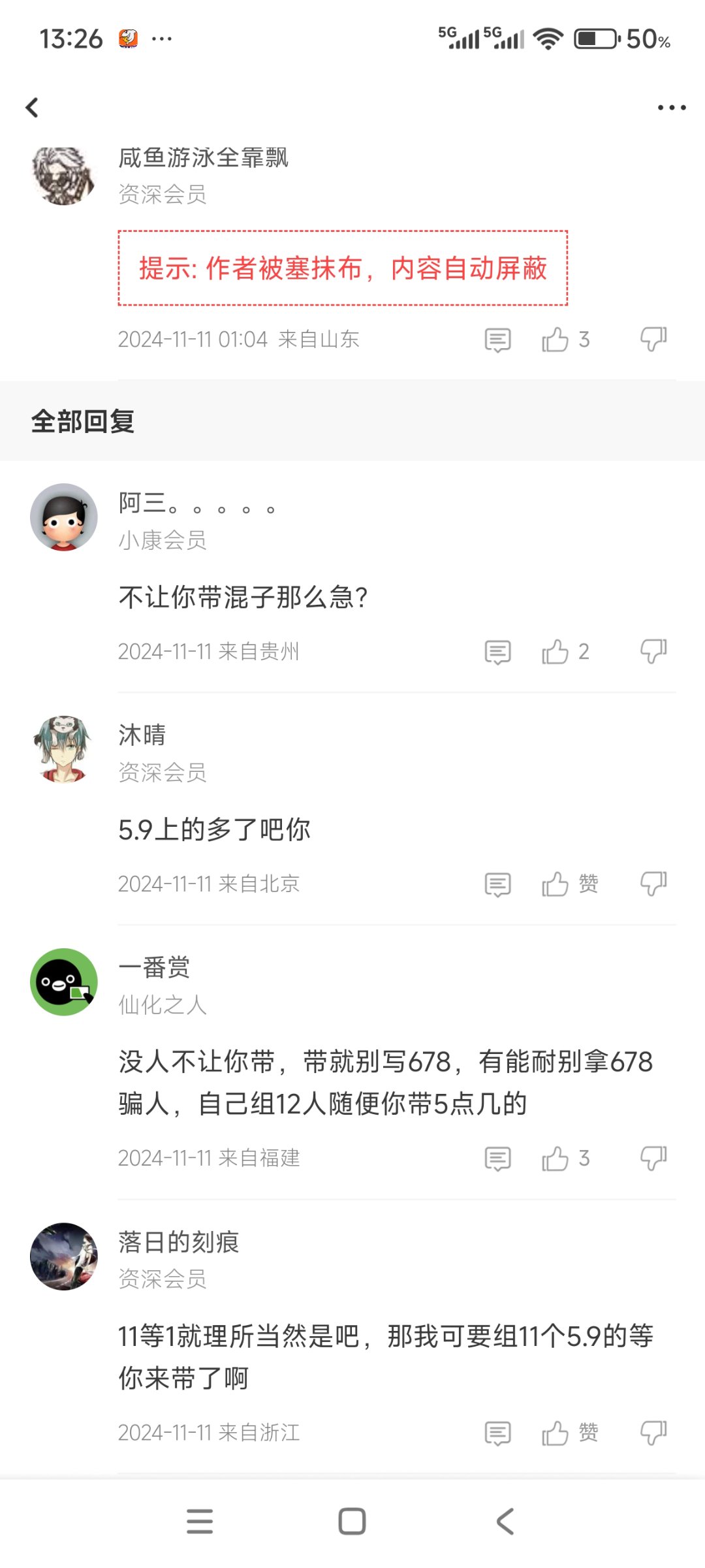Image resolution: width=705 pixels, height=1568 pixels.
Task: Reply to 沐晴's comment
Action: point(497,885)
